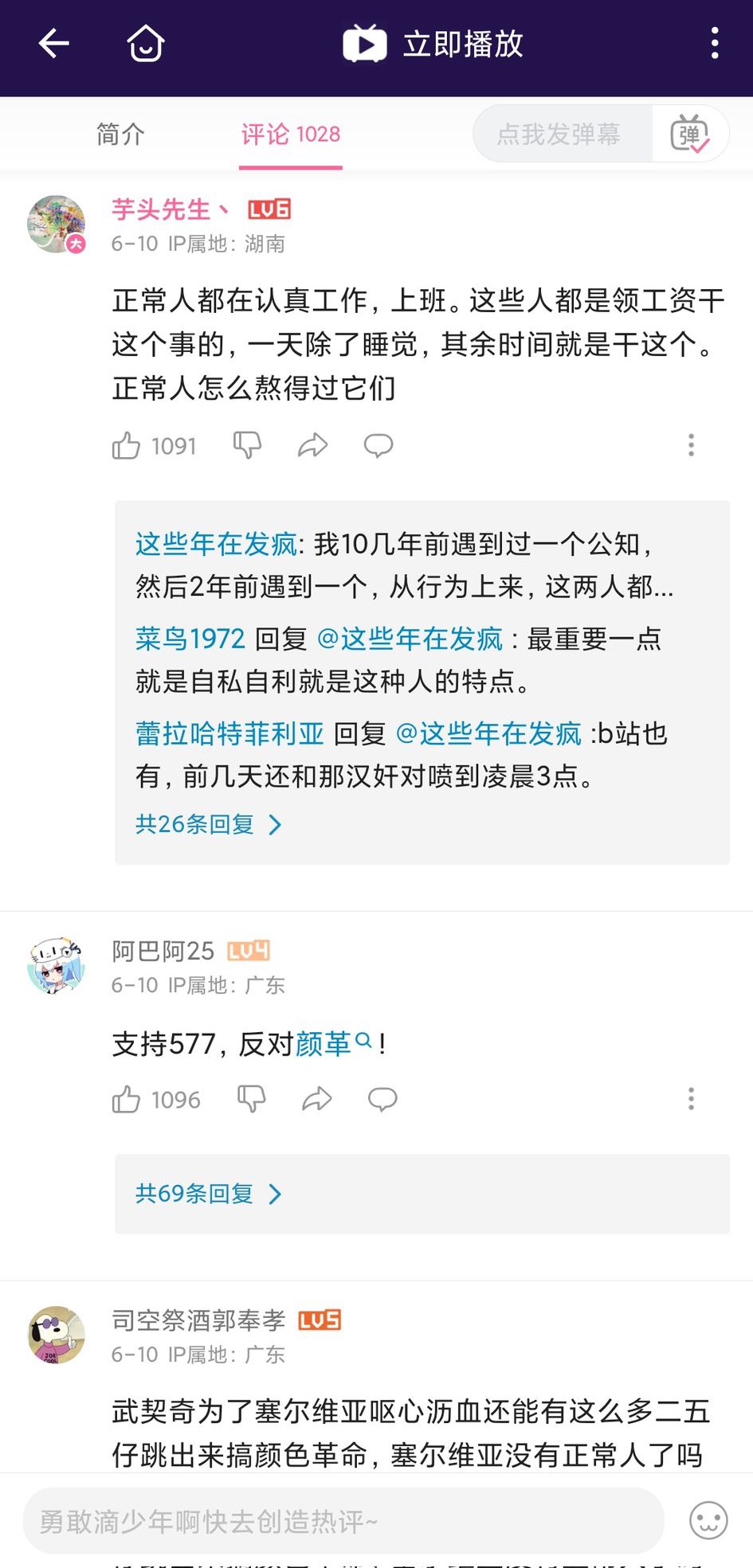This screenshot has height=1568, width=753.
Task: Open 司空祭酒郭奉孝's profile avatar
Action: point(56,1335)
